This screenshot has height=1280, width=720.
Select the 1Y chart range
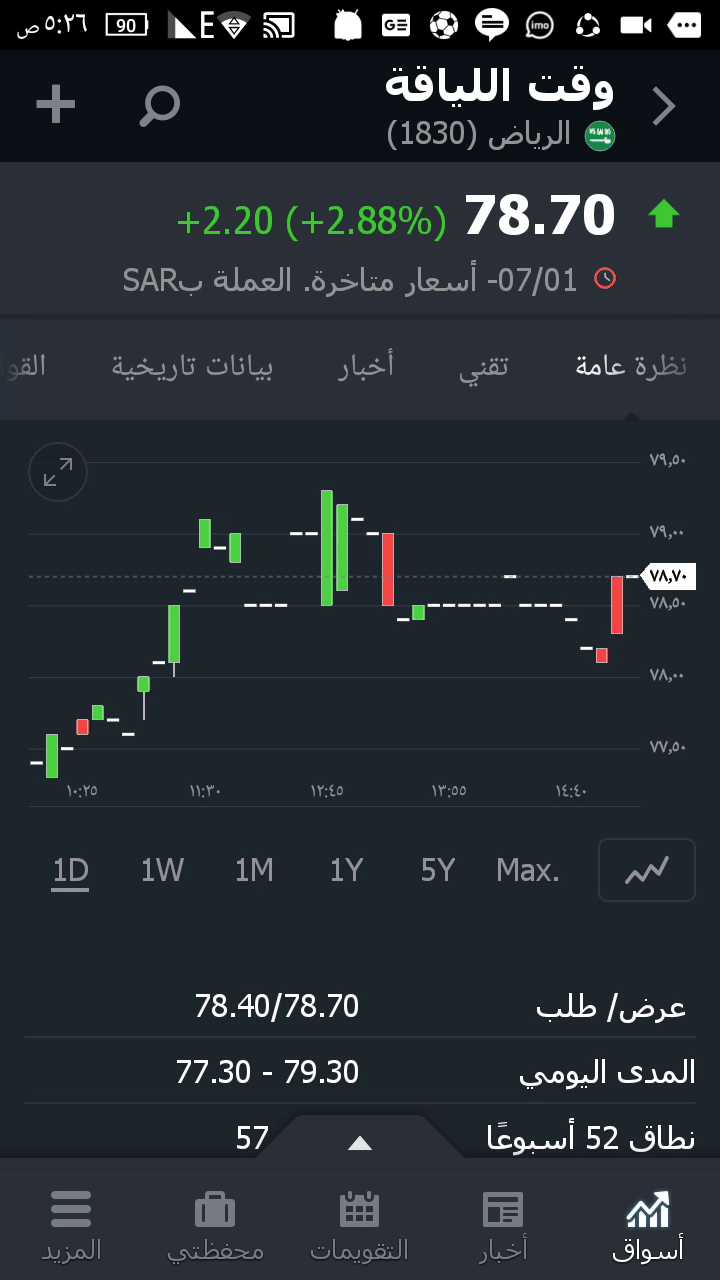coord(346,871)
